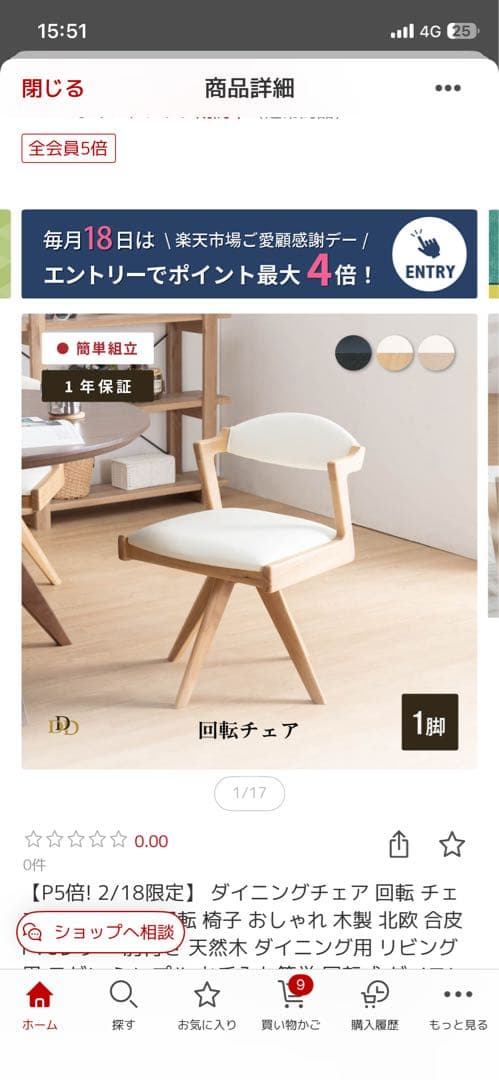Open the お気に入り tab
This screenshot has width=499, height=1080.
207,1005
